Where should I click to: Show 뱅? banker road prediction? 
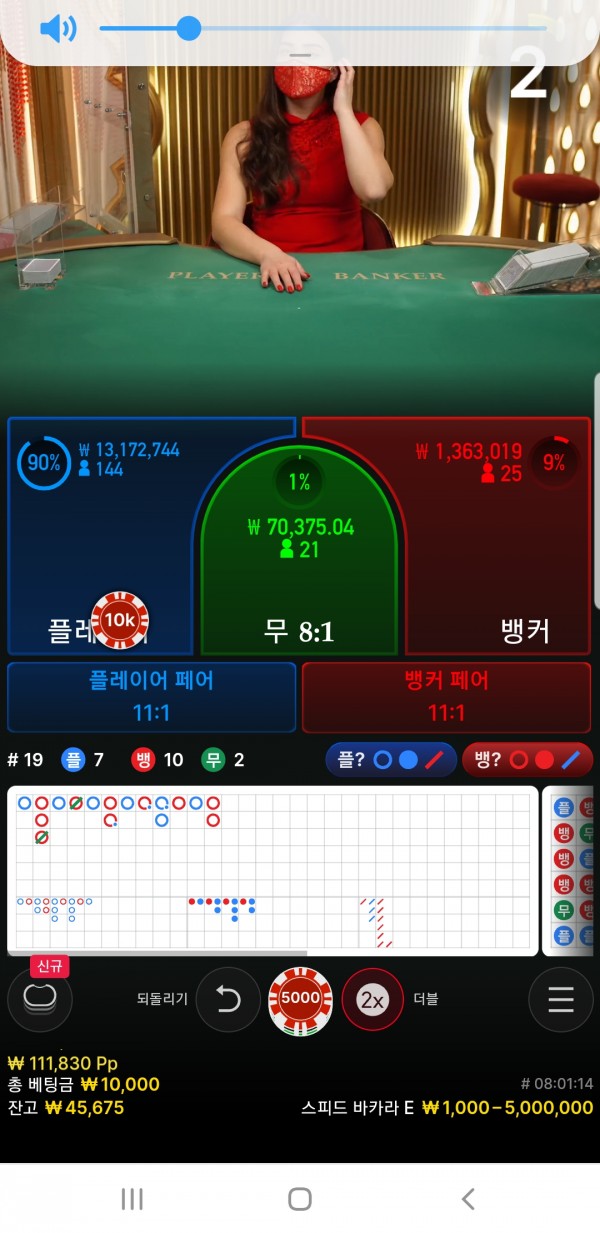point(527,760)
